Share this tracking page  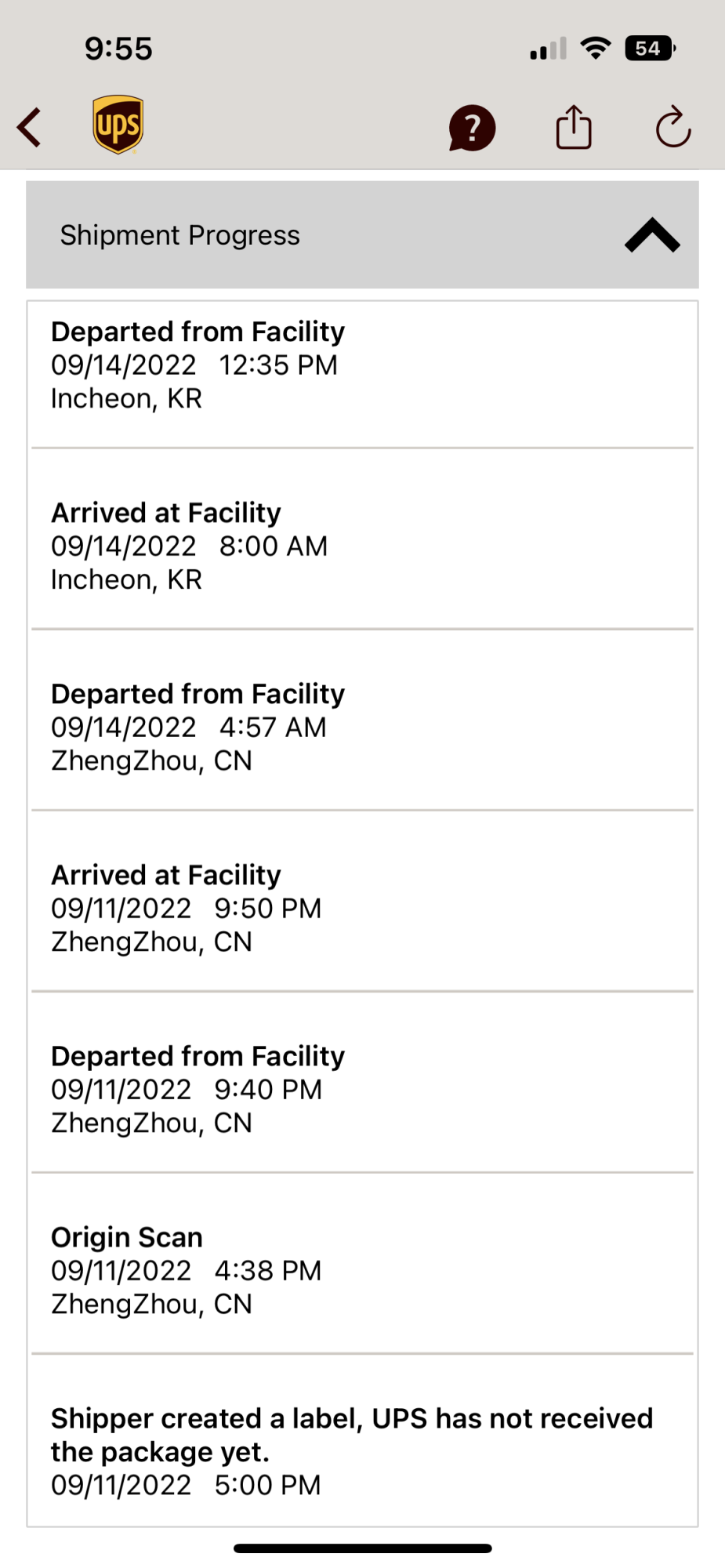coord(574,127)
